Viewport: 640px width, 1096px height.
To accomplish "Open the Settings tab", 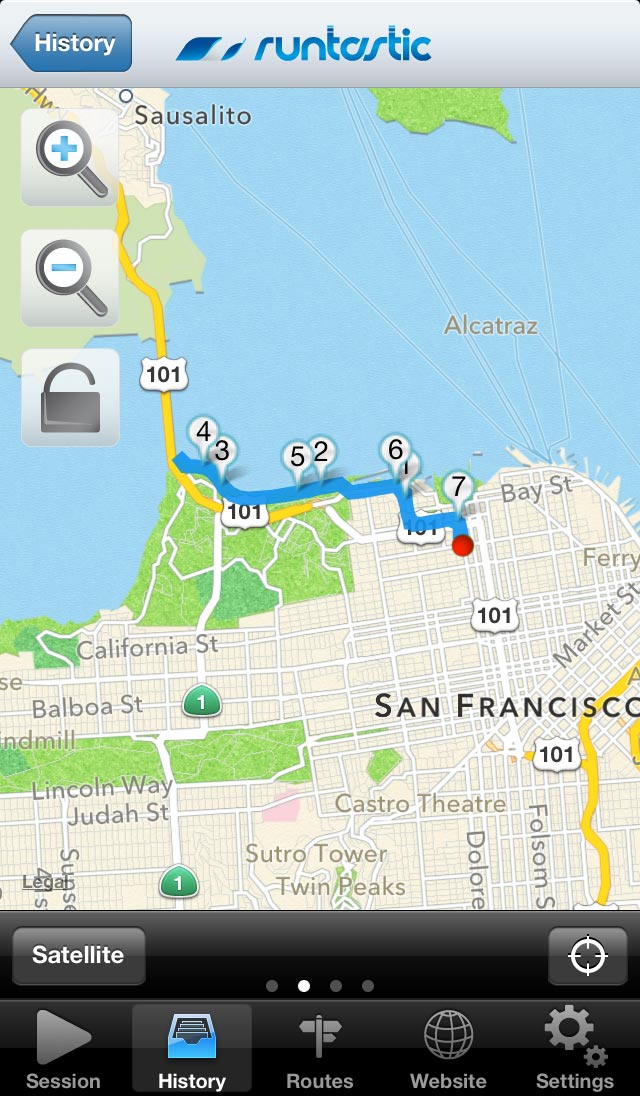I will tap(575, 1048).
